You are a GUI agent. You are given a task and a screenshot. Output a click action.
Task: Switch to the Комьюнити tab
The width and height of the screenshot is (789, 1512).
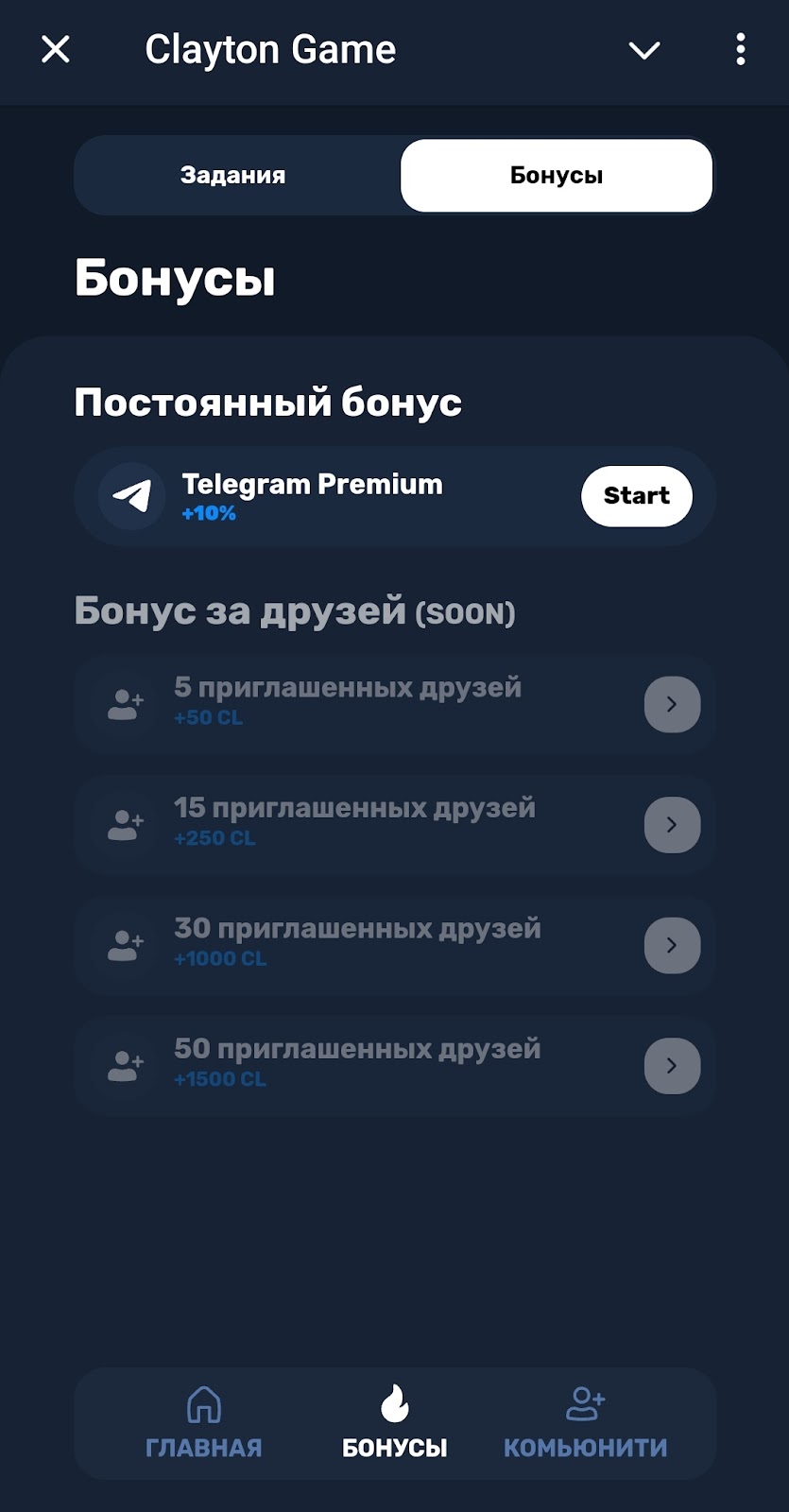pos(585,1423)
